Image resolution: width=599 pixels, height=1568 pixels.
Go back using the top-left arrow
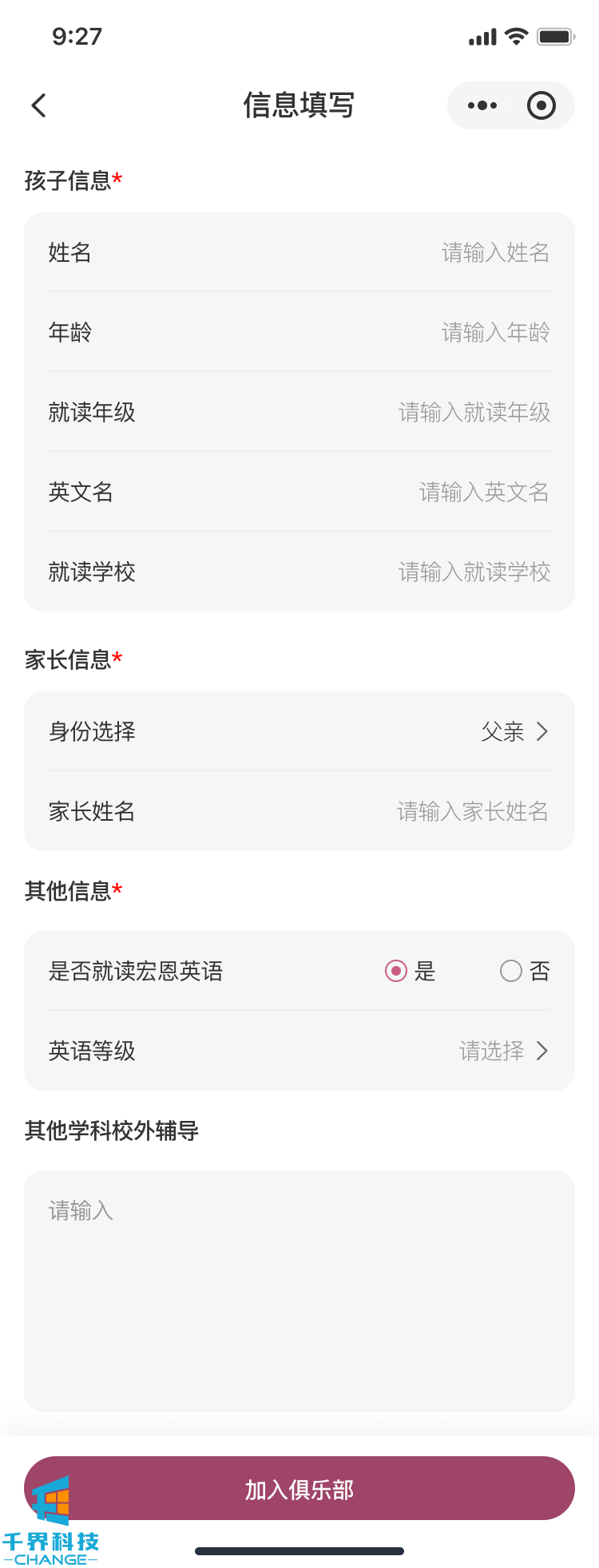point(38,105)
